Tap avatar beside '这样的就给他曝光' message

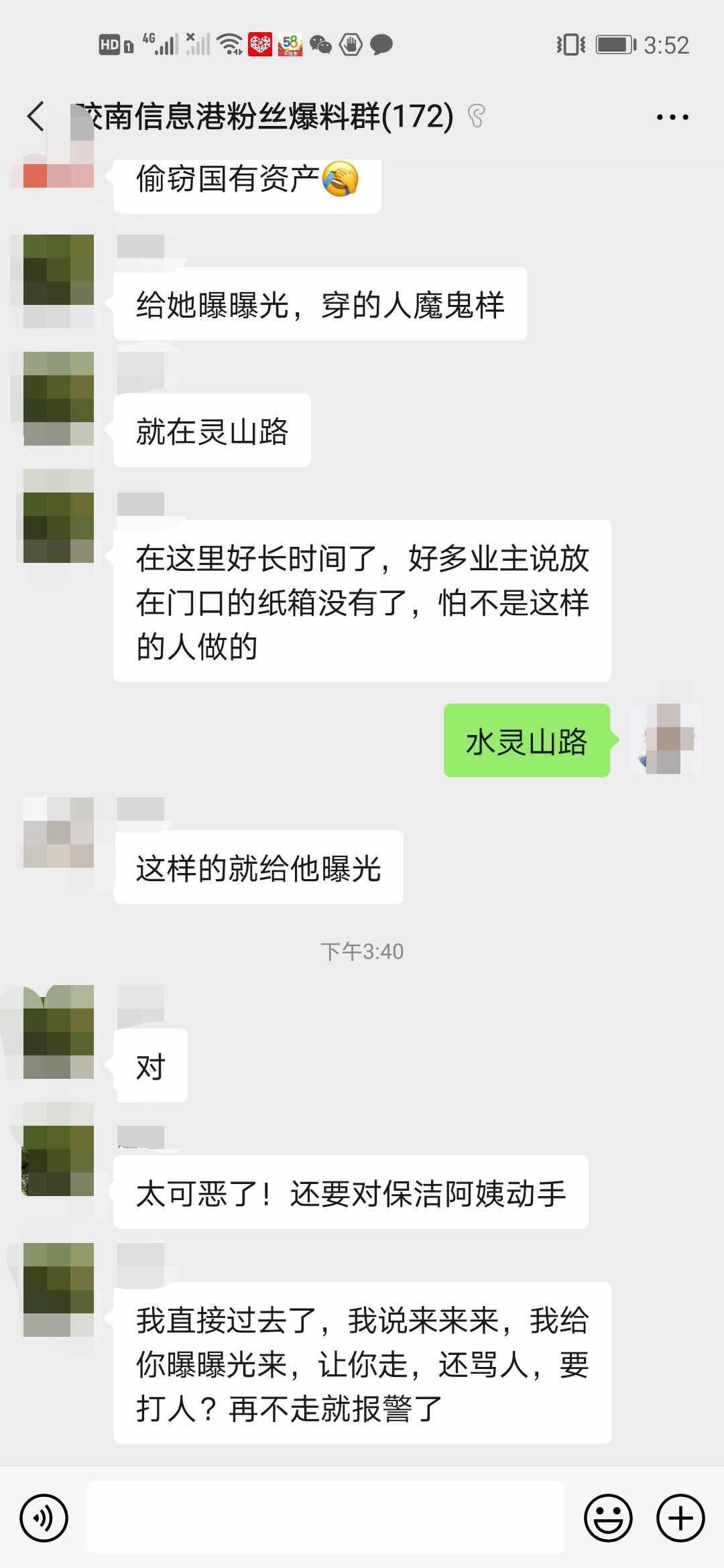pos(58,832)
